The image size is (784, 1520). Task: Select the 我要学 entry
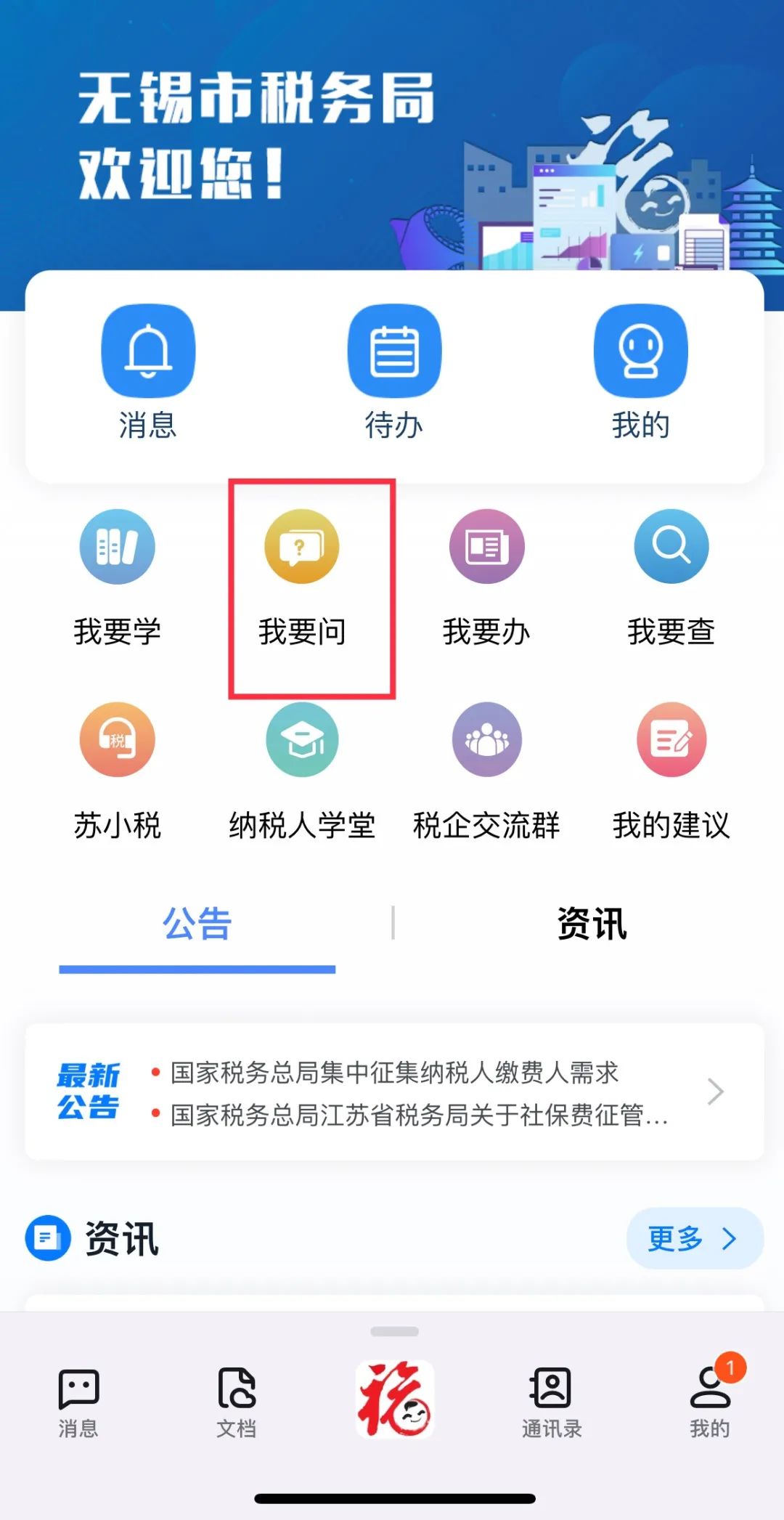click(x=117, y=579)
